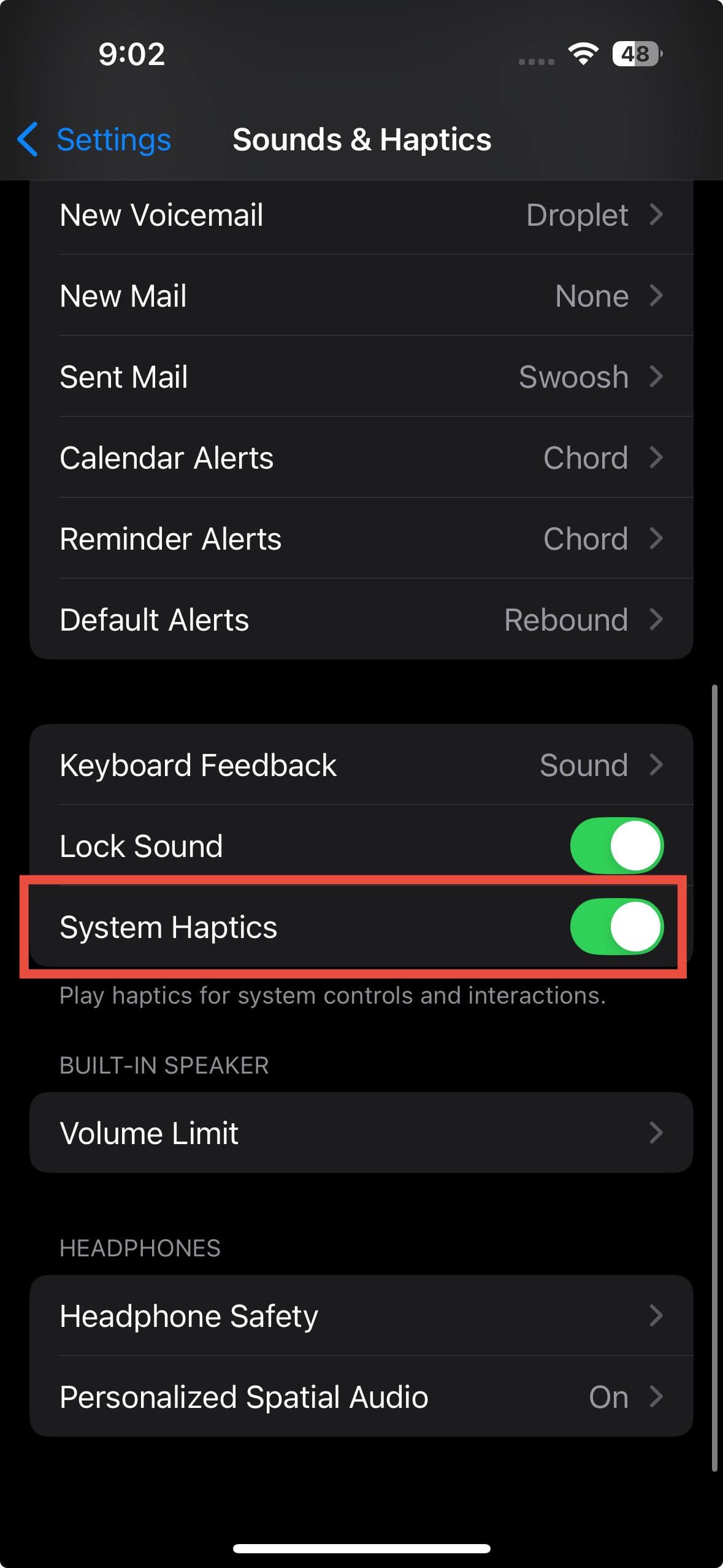Open the Volume Limit setting
723x1568 pixels.
(361, 1133)
